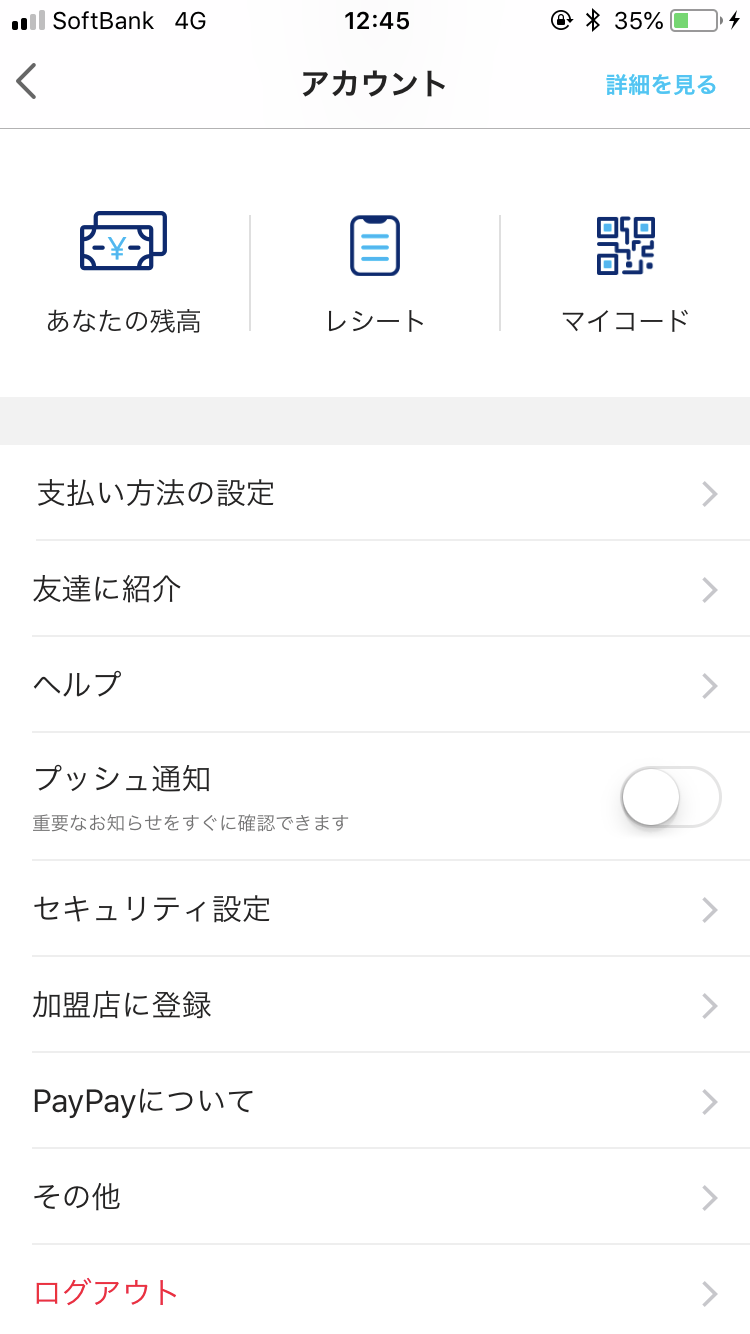
Task: Select 友達に紹介
Action: [x=375, y=589]
